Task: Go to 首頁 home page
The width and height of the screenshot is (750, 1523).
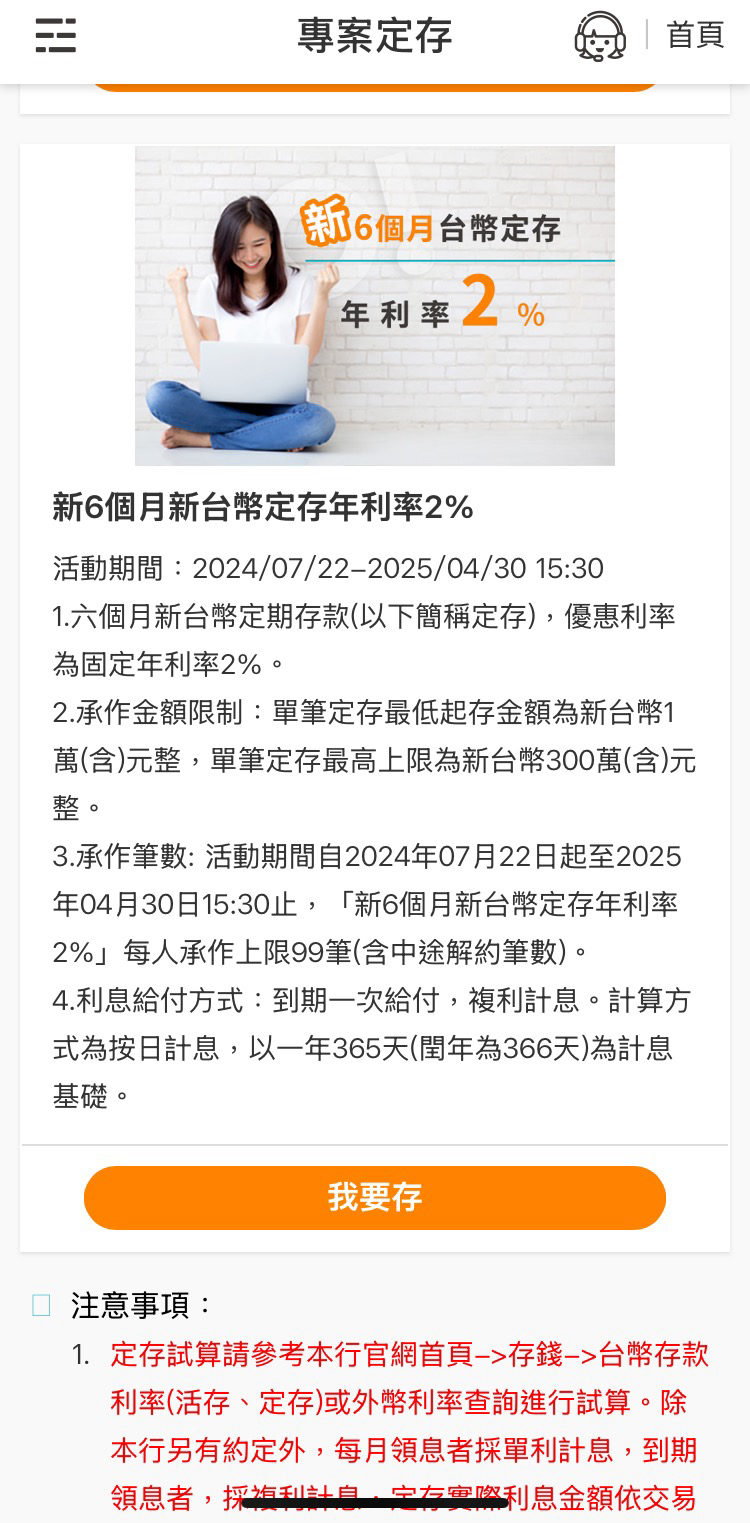Action: pyautogui.click(x=695, y=36)
